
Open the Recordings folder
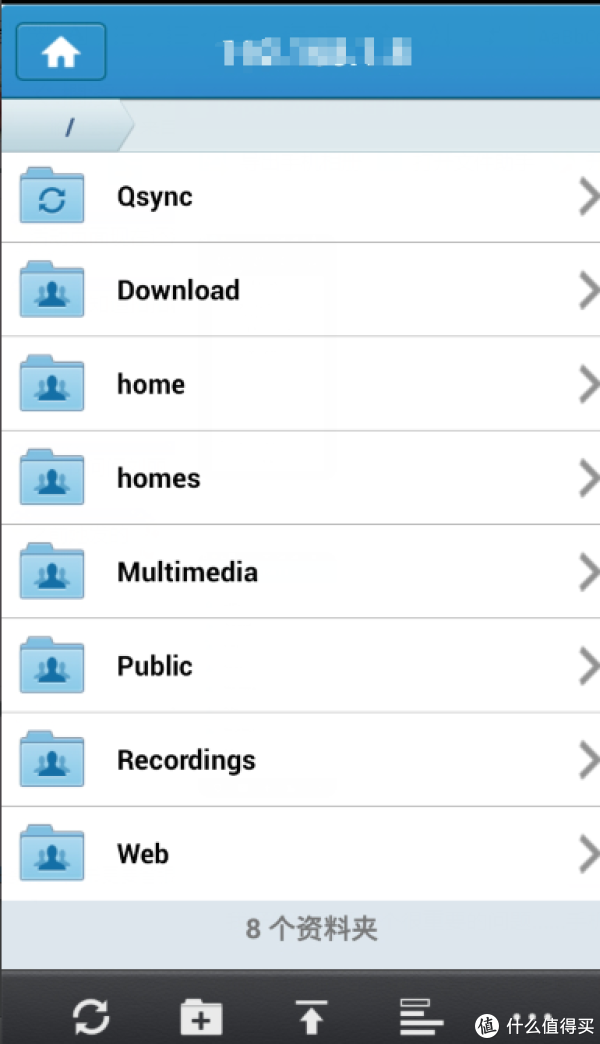pos(300,760)
